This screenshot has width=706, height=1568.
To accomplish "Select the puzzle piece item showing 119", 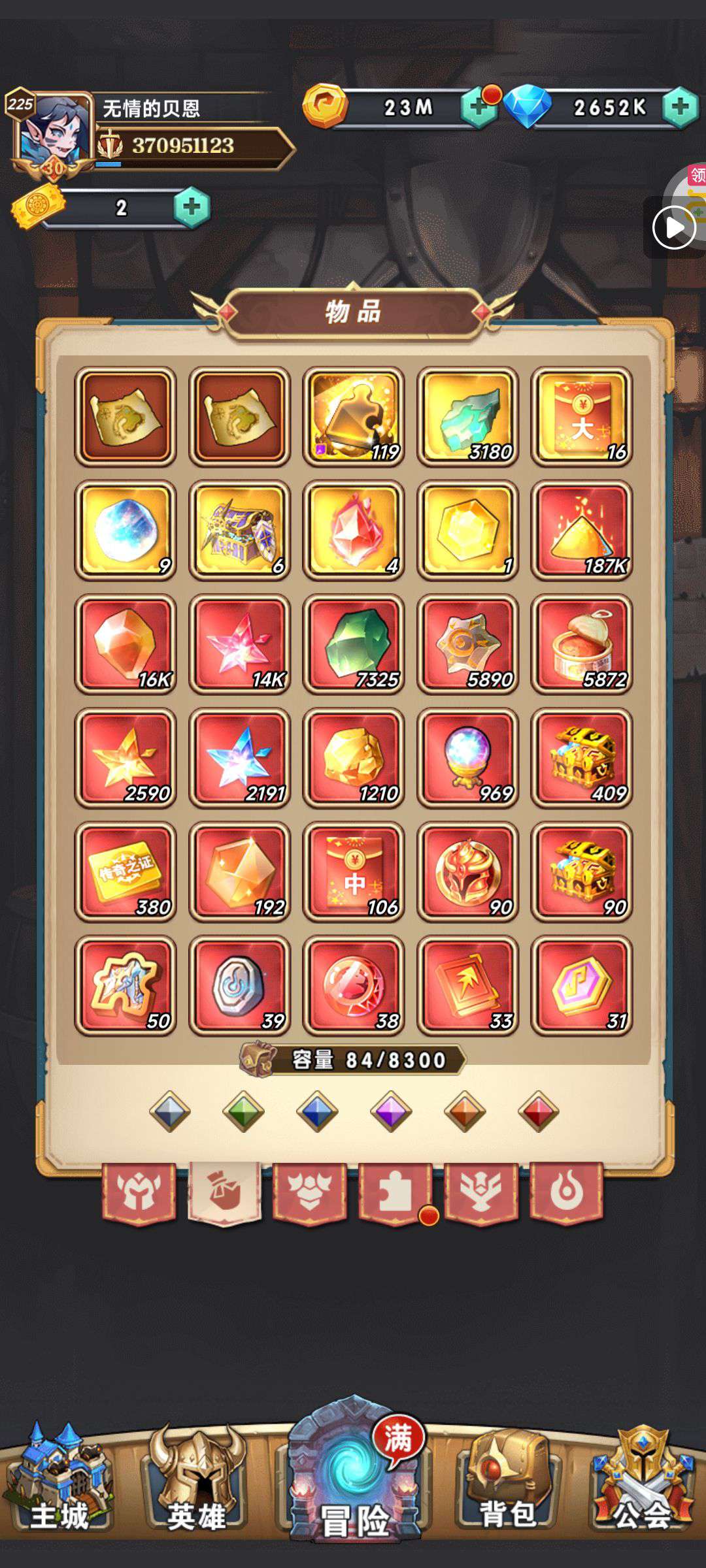I will click(x=354, y=416).
